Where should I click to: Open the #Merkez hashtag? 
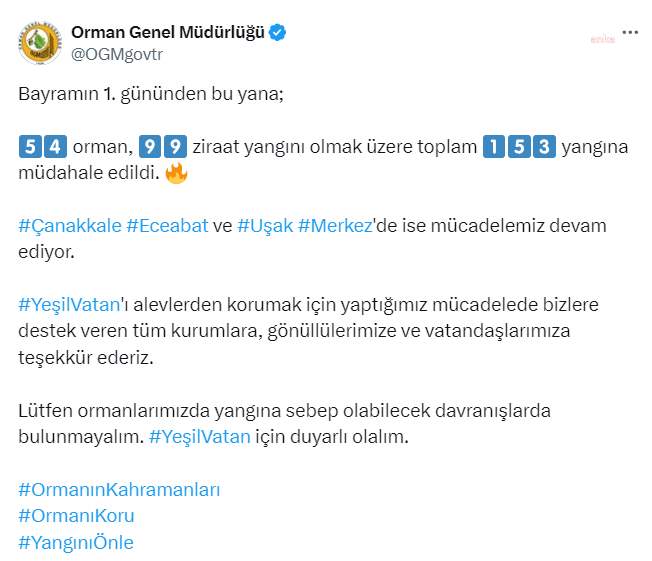(335, 226)
